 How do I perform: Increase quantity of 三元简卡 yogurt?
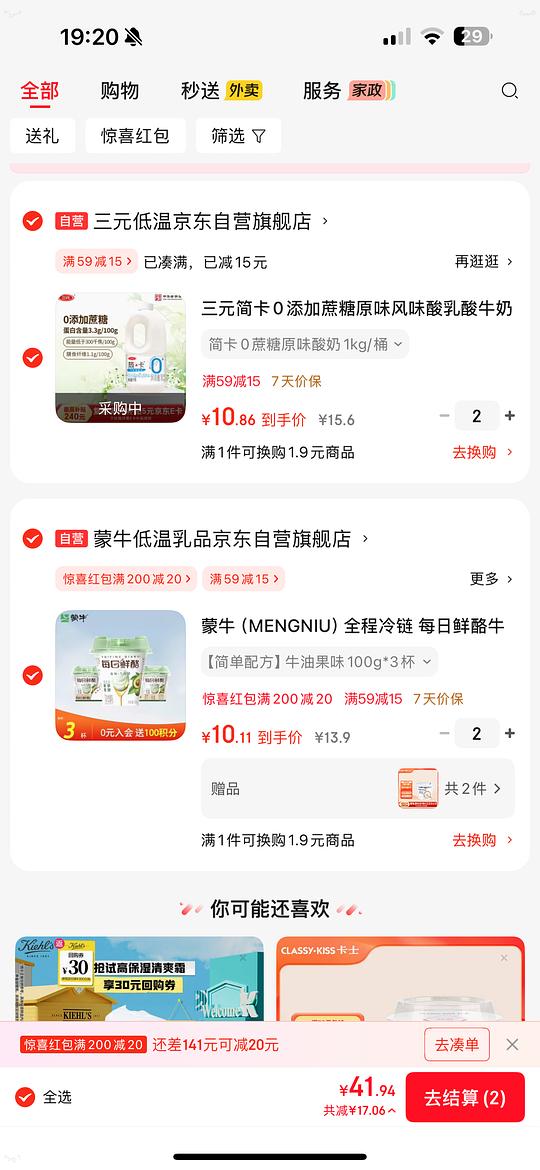(510, 416)
